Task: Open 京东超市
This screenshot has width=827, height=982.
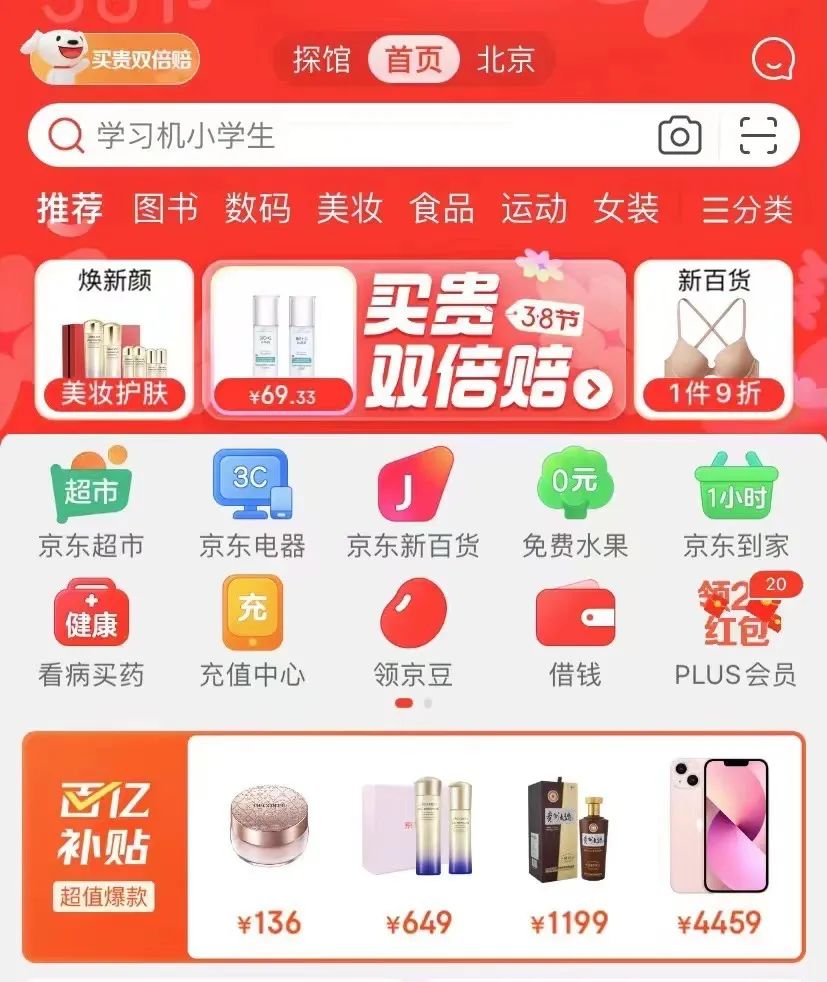Action: [x=91, y=502]
